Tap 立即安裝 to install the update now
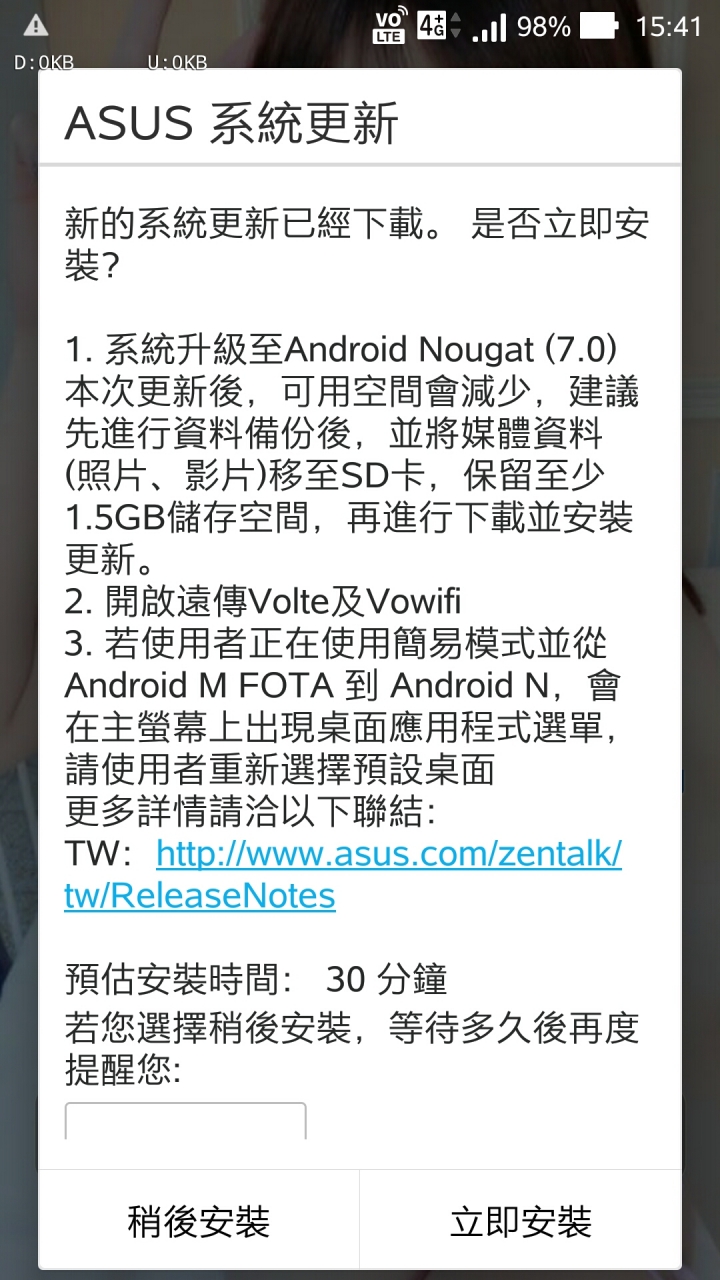 [x=521, y=1221]
